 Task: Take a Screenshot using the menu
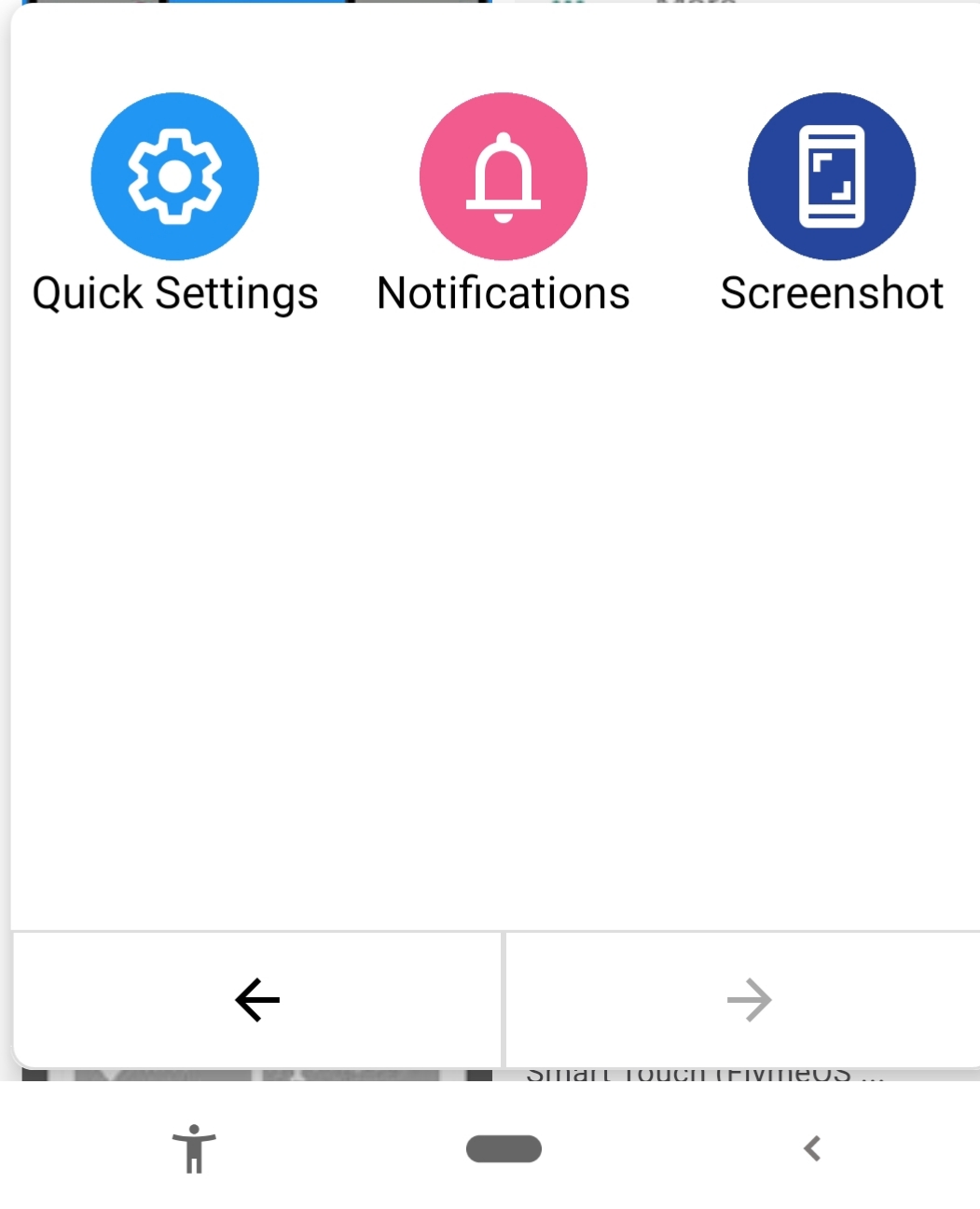(x=831, y=176)
